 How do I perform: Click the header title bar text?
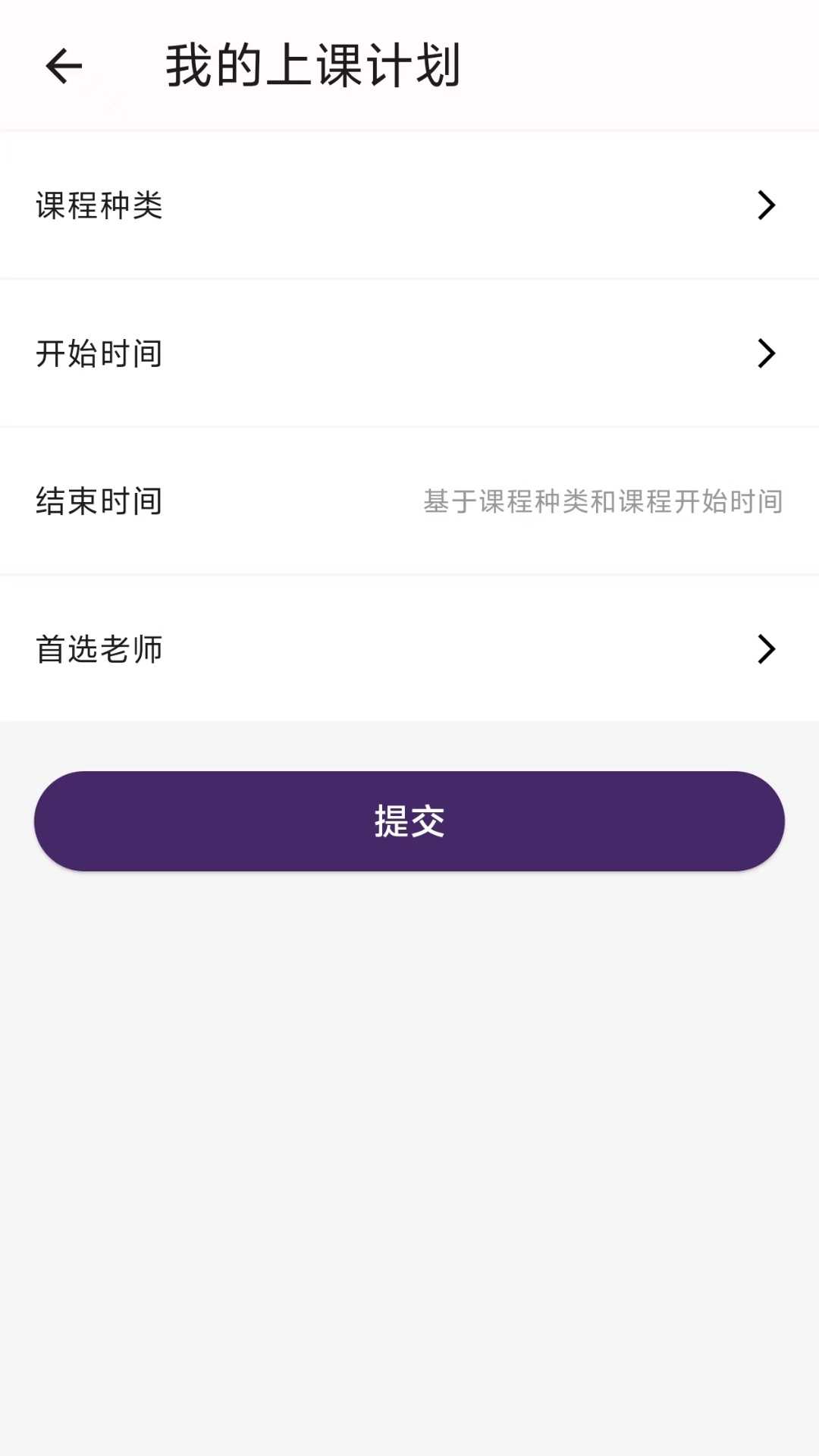315,67
